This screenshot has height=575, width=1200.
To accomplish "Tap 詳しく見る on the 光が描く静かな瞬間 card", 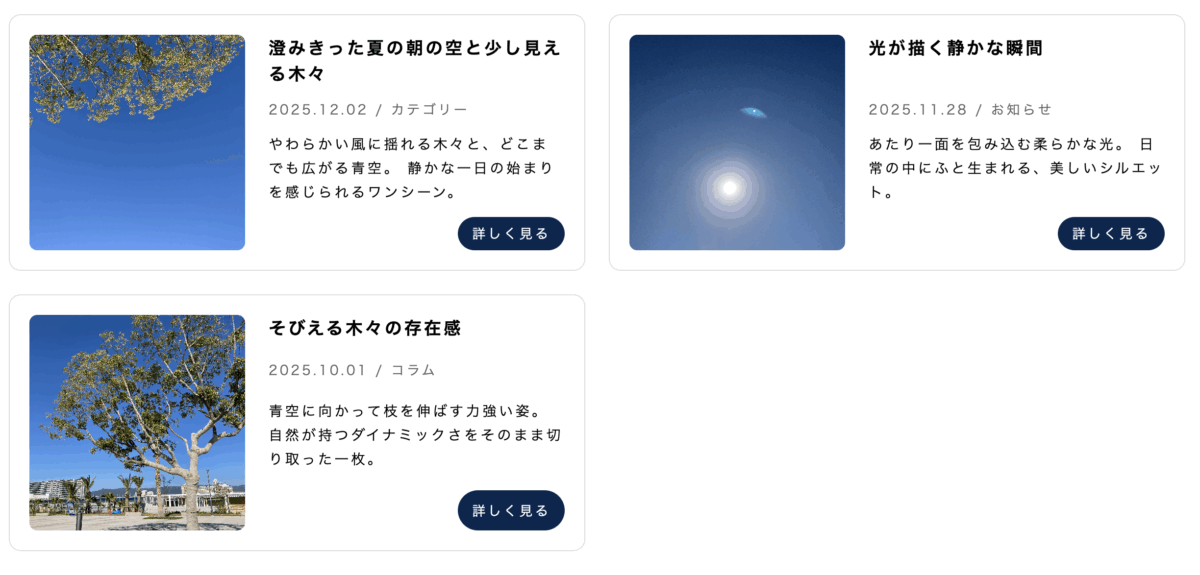I will [1110, 233].
